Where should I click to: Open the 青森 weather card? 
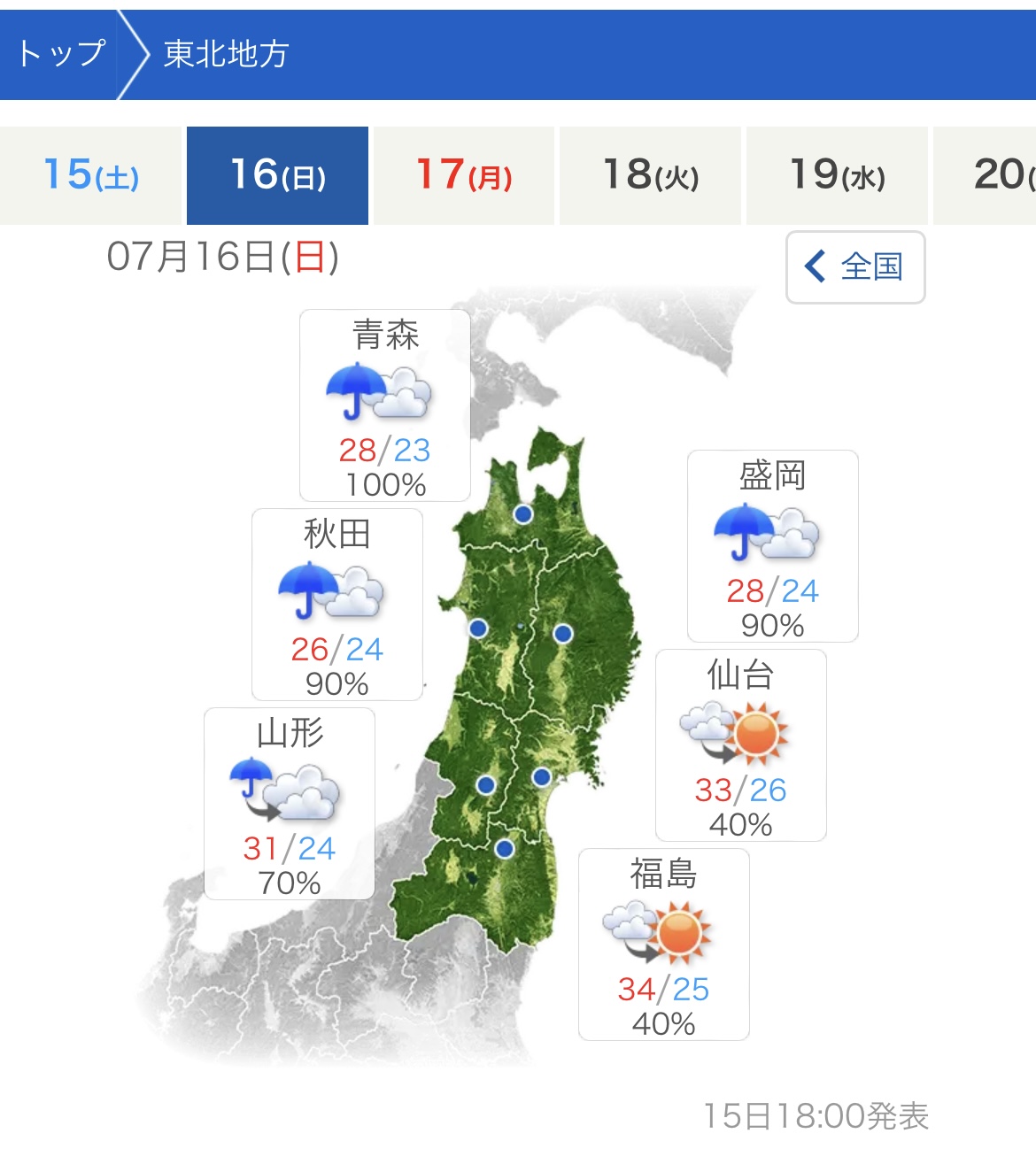point(385,405)
